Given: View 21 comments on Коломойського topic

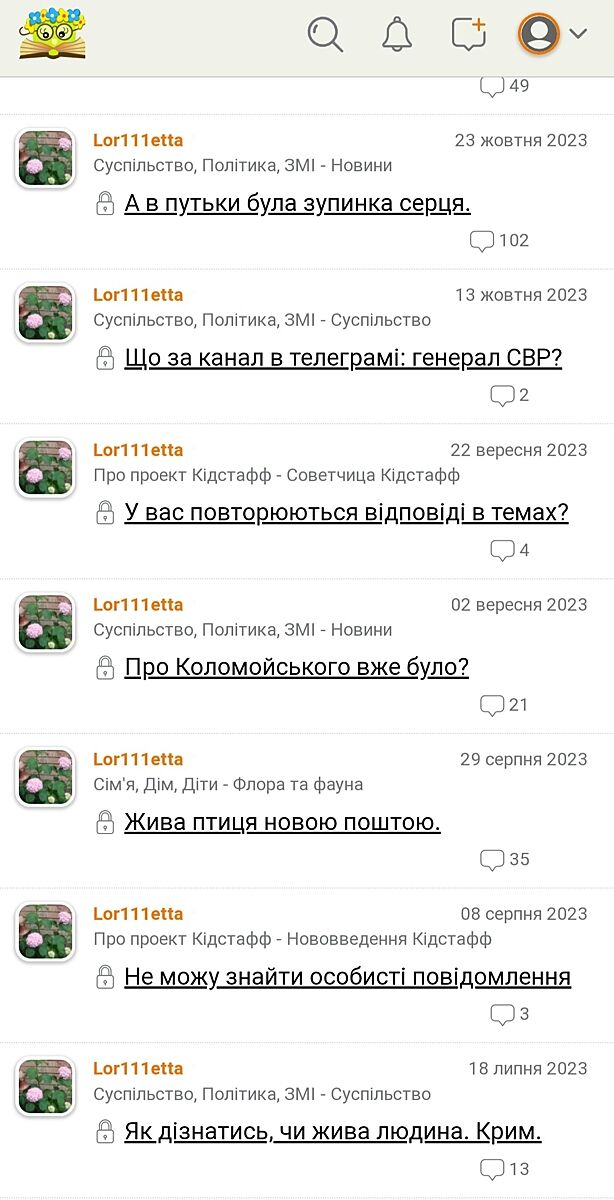Looking at the screenshot, I should 504,705.
